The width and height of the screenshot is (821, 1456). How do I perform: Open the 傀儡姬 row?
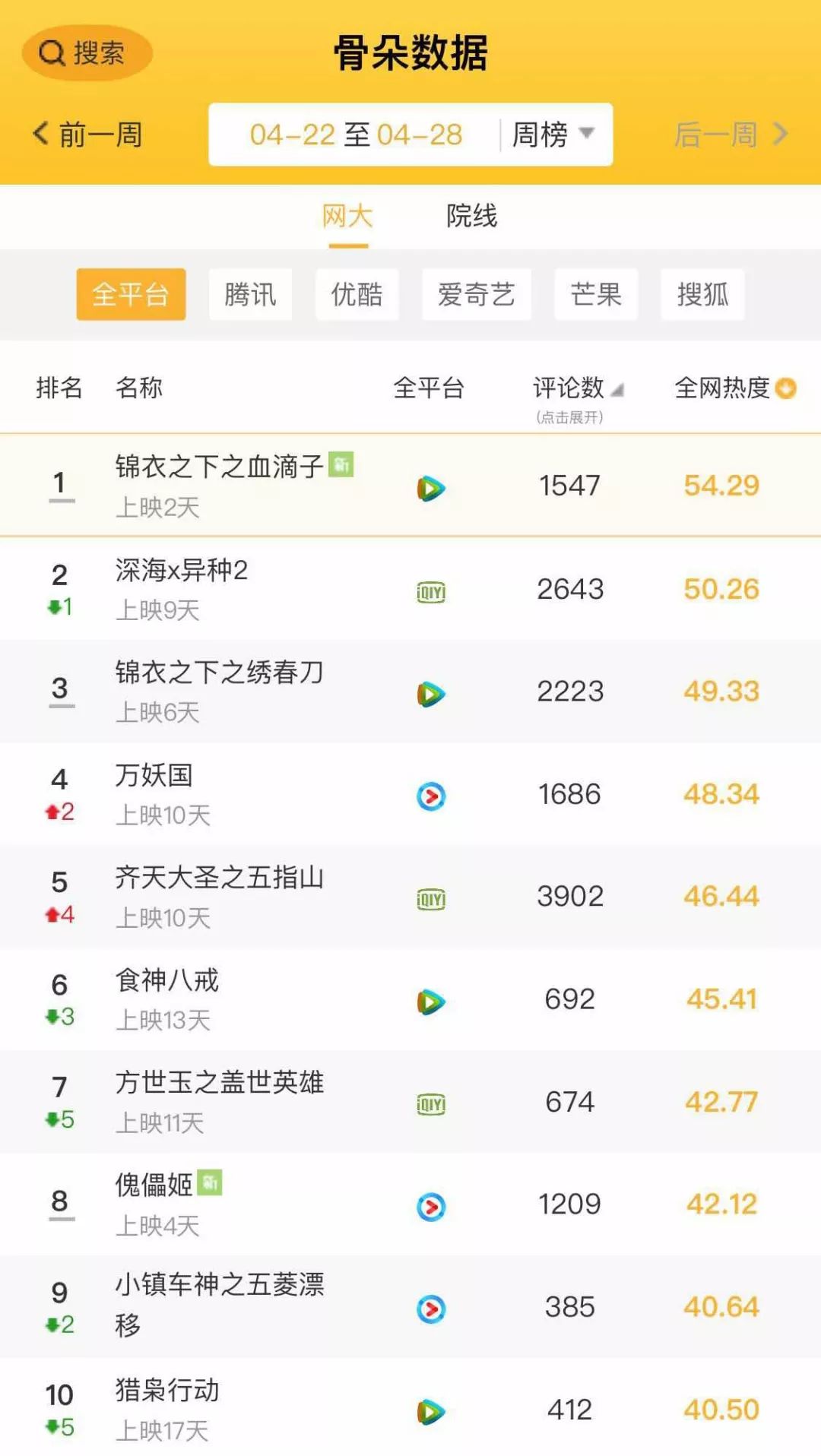pyautogui.click(x=410, y=1204)
